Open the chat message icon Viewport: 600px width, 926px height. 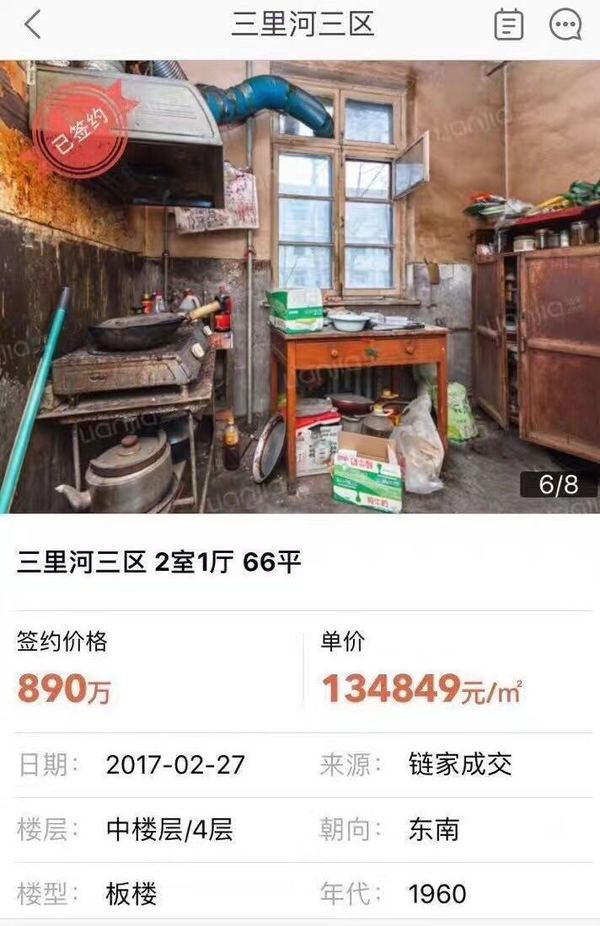point(565,25)
